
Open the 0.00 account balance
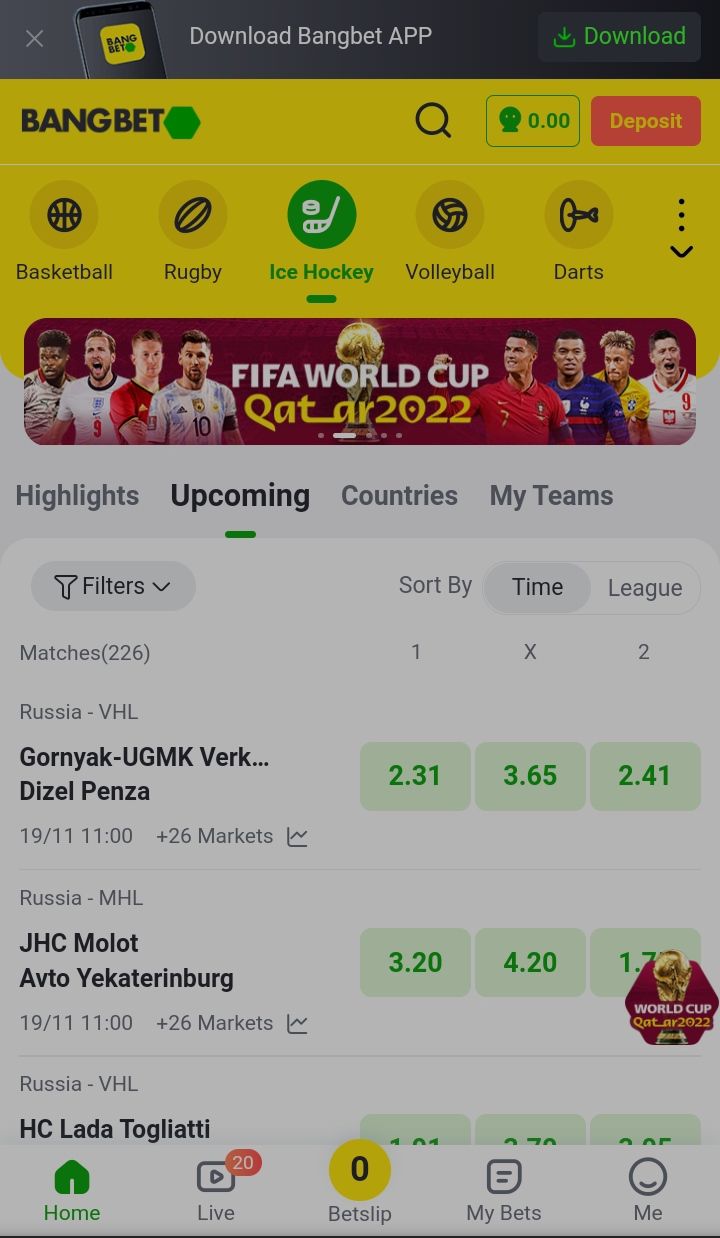pyautogui.click(x=533, y=121)
